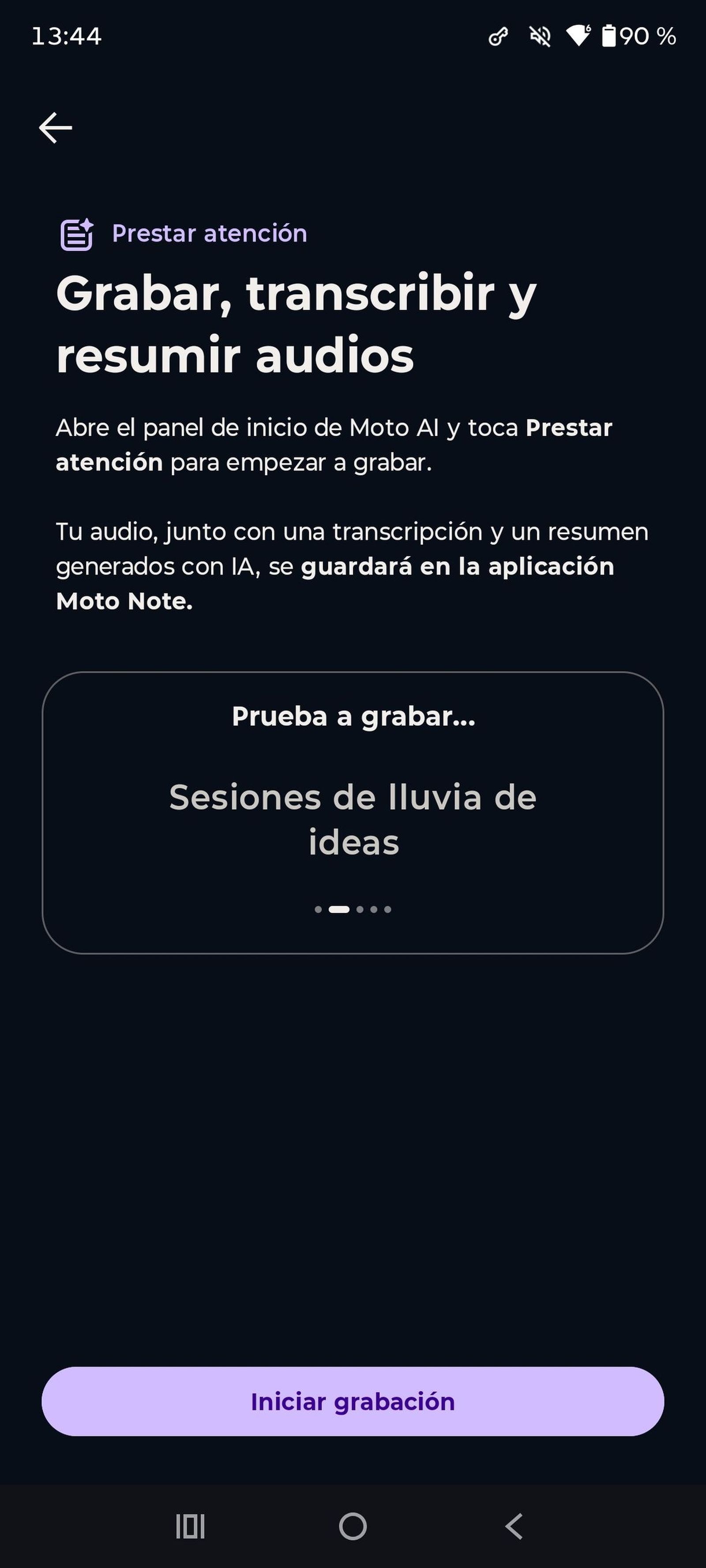Open the system recent apps view
This screenshot has height=1568, width=706.
190,1526
